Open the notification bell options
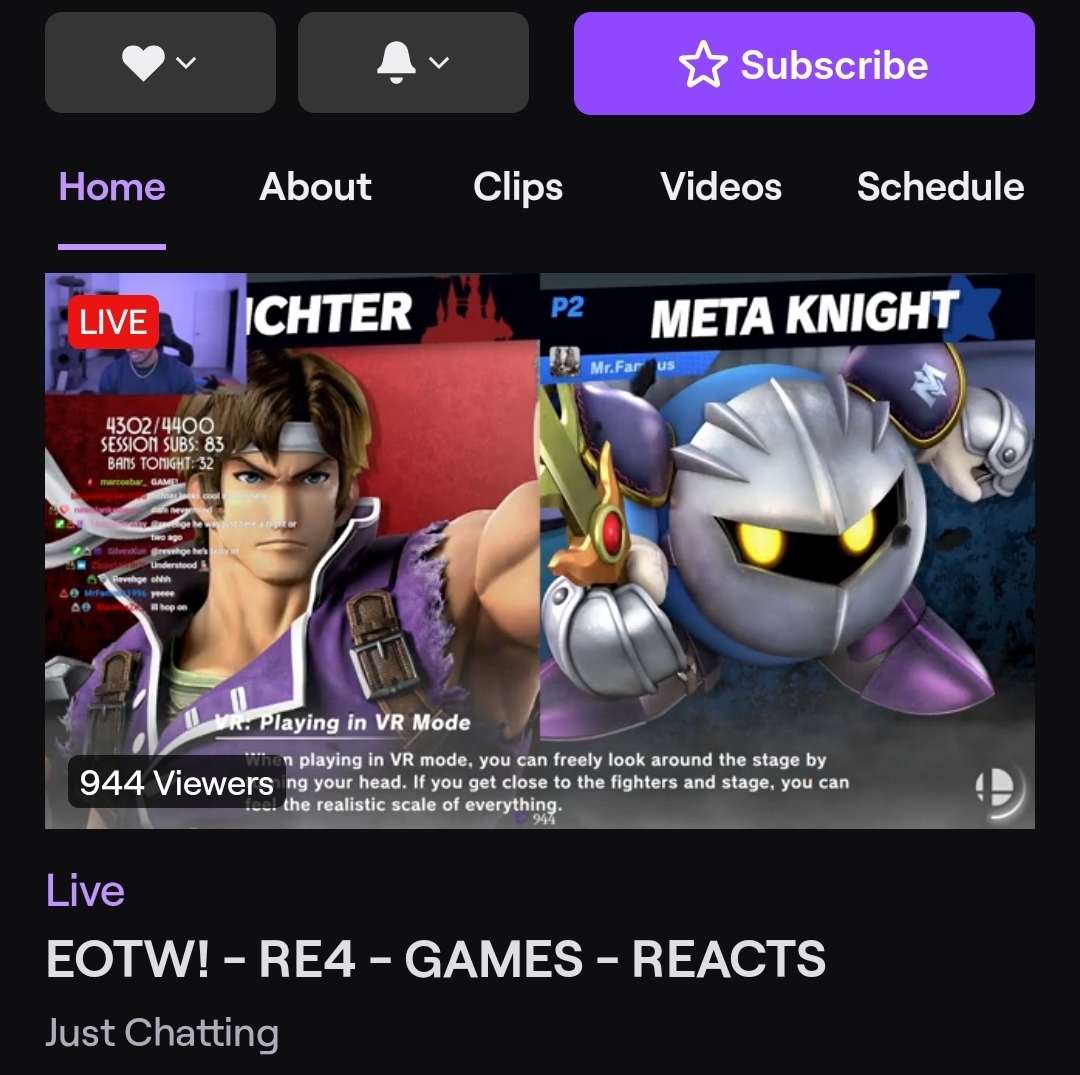The width and height of the screenshot is (1080, 1075). click(x=413, y=63)
